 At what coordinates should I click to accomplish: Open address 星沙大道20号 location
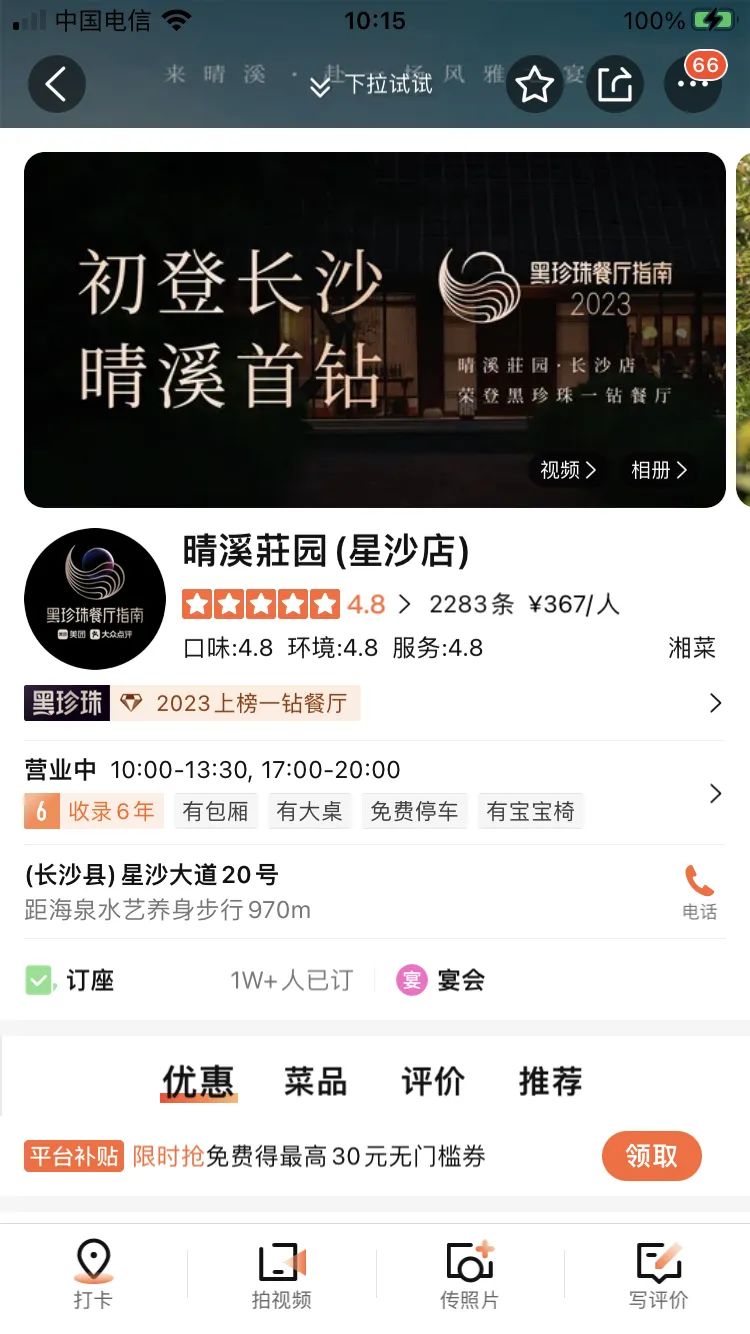tap(152, 875)
